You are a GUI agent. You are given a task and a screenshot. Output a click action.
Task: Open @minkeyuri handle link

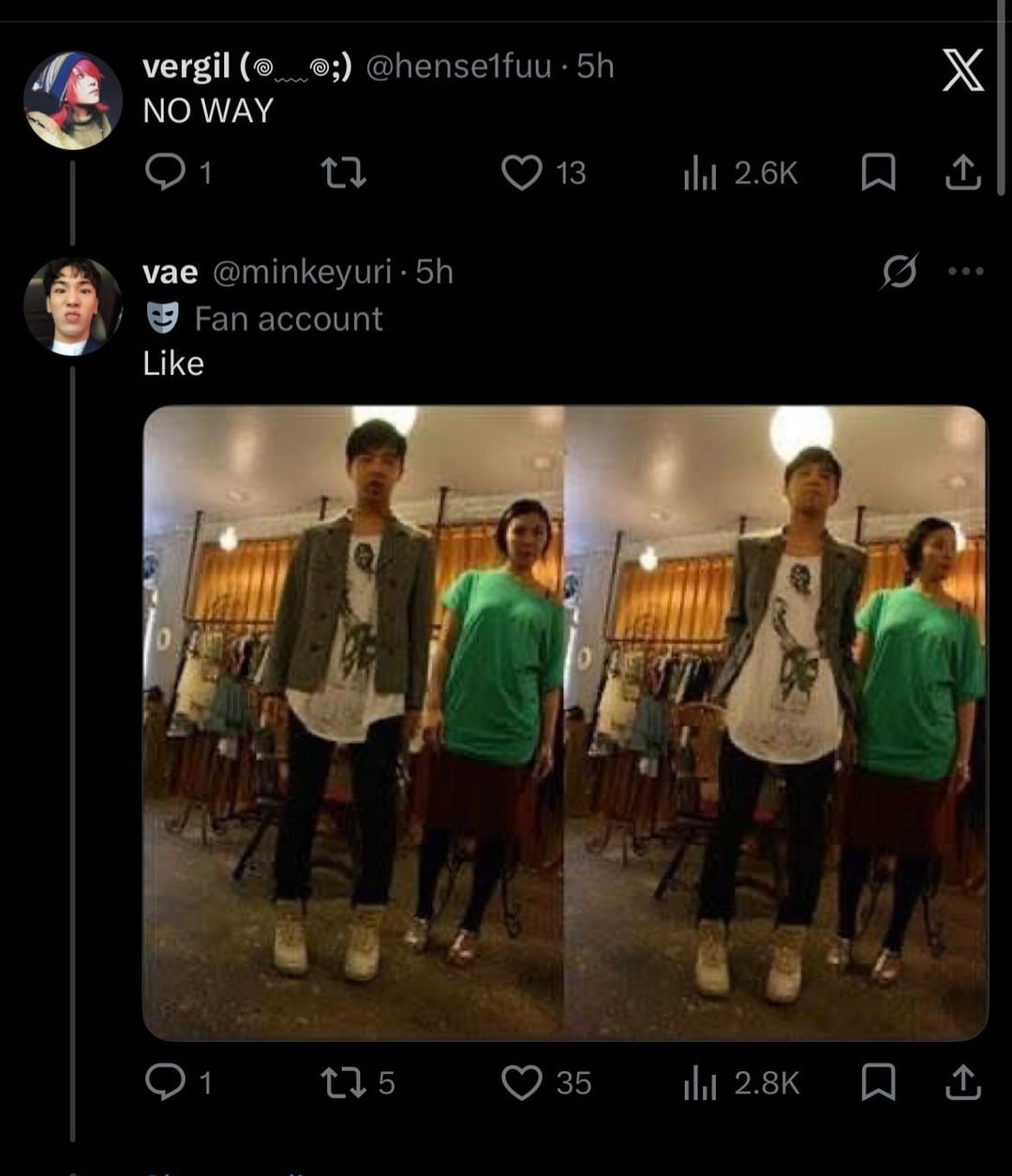point(303,272)
